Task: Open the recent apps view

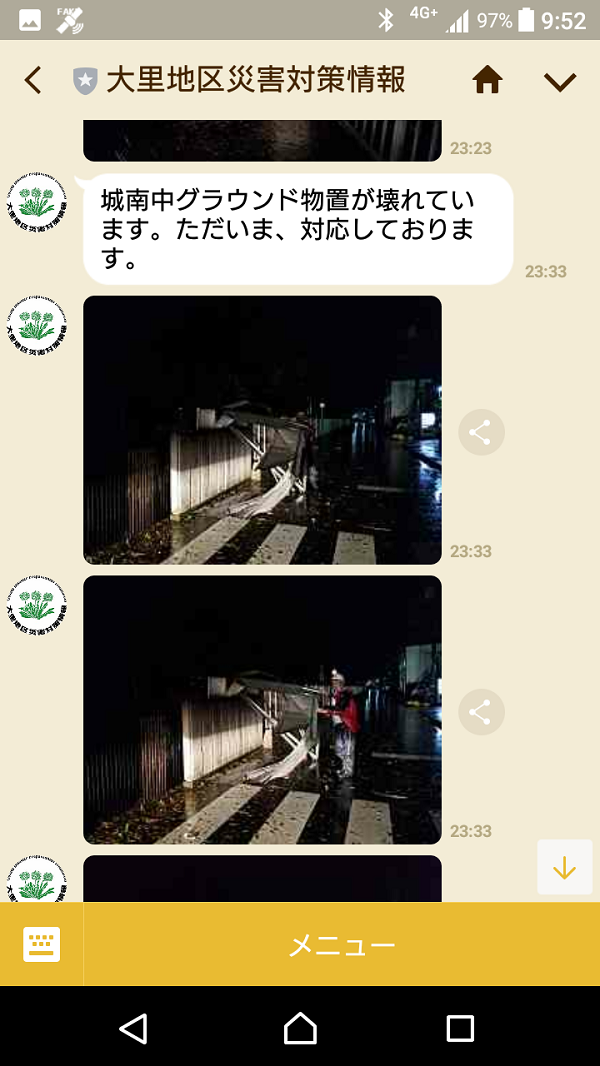Action: (x=460, y=1028)
